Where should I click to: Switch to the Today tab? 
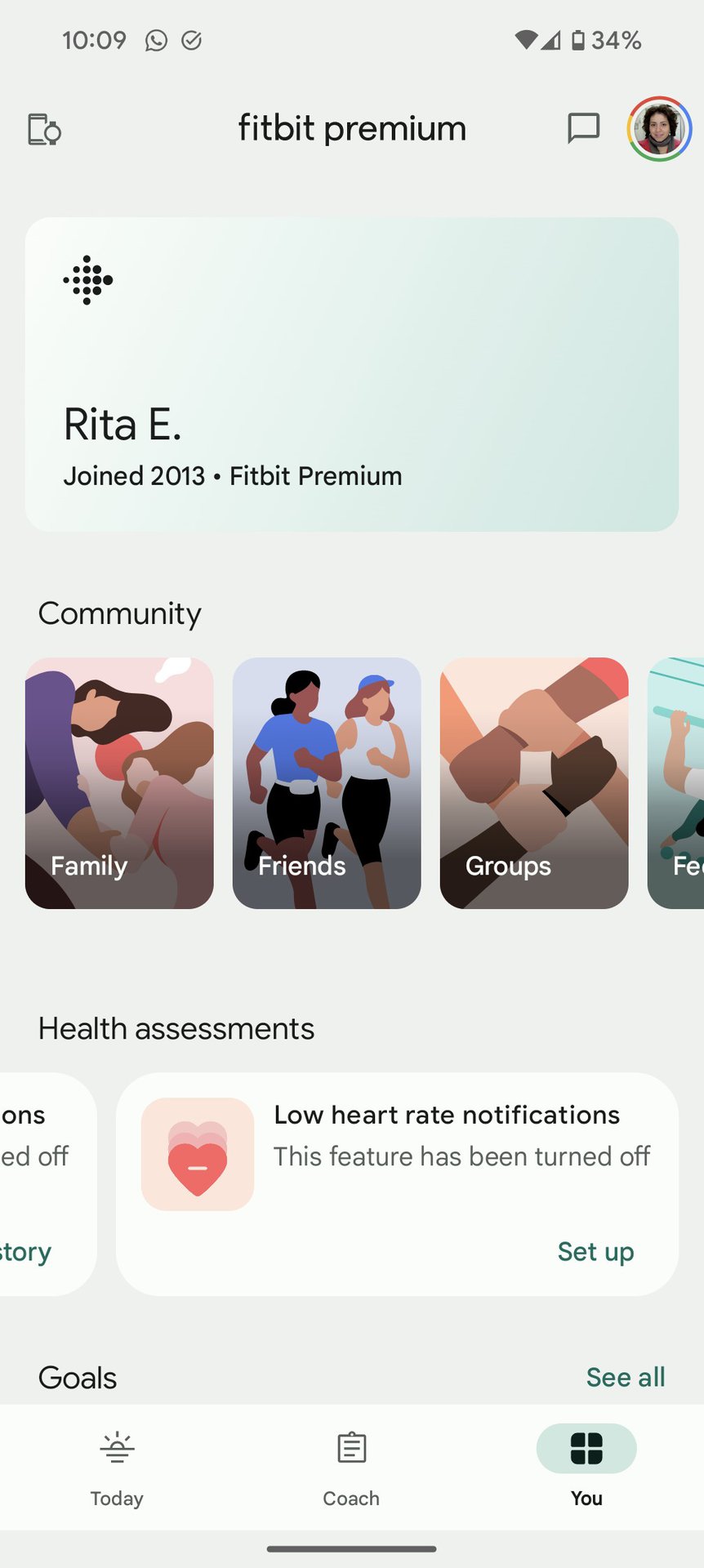117,1468
